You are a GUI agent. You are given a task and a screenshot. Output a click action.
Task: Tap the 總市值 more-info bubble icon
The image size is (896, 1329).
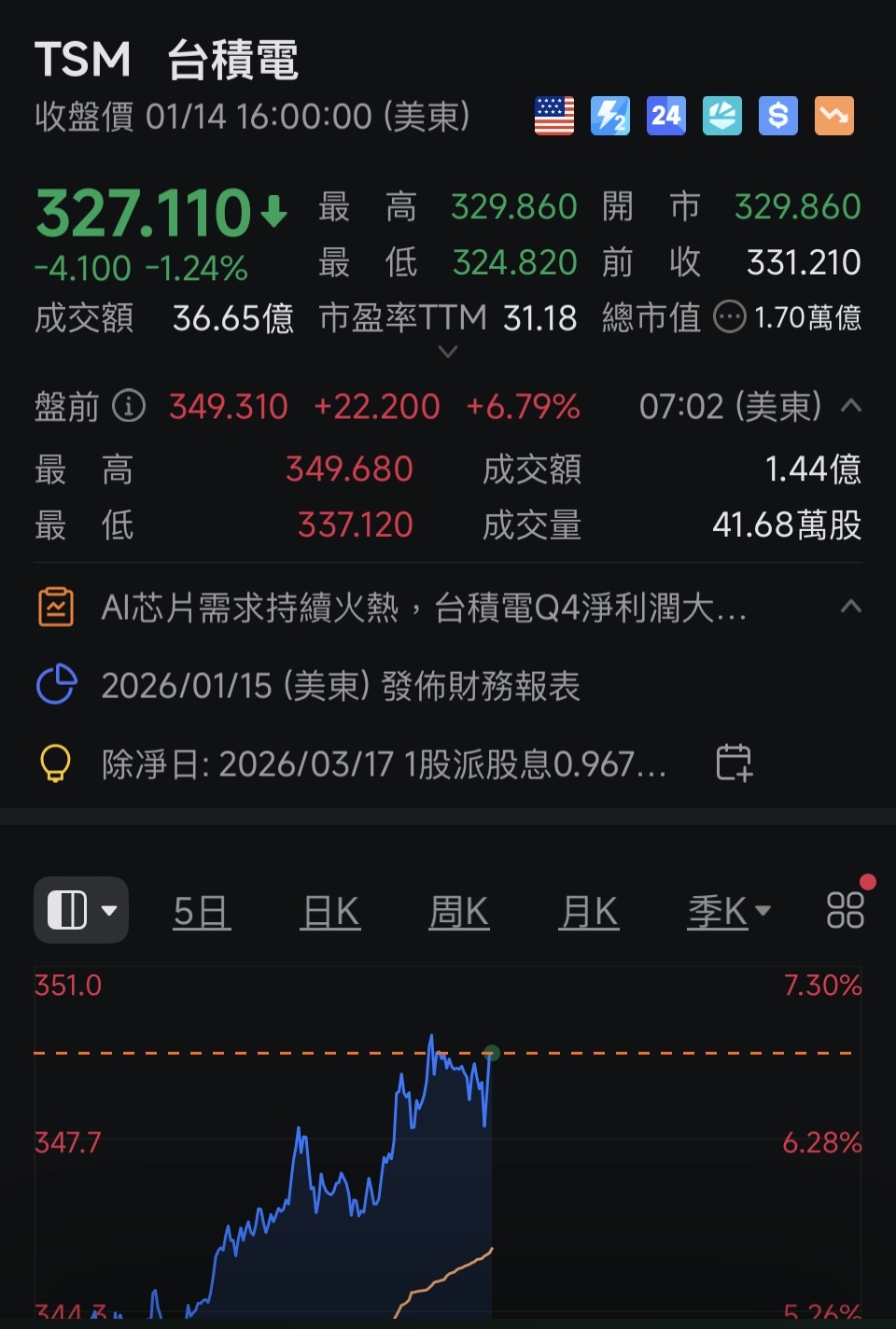729,317
